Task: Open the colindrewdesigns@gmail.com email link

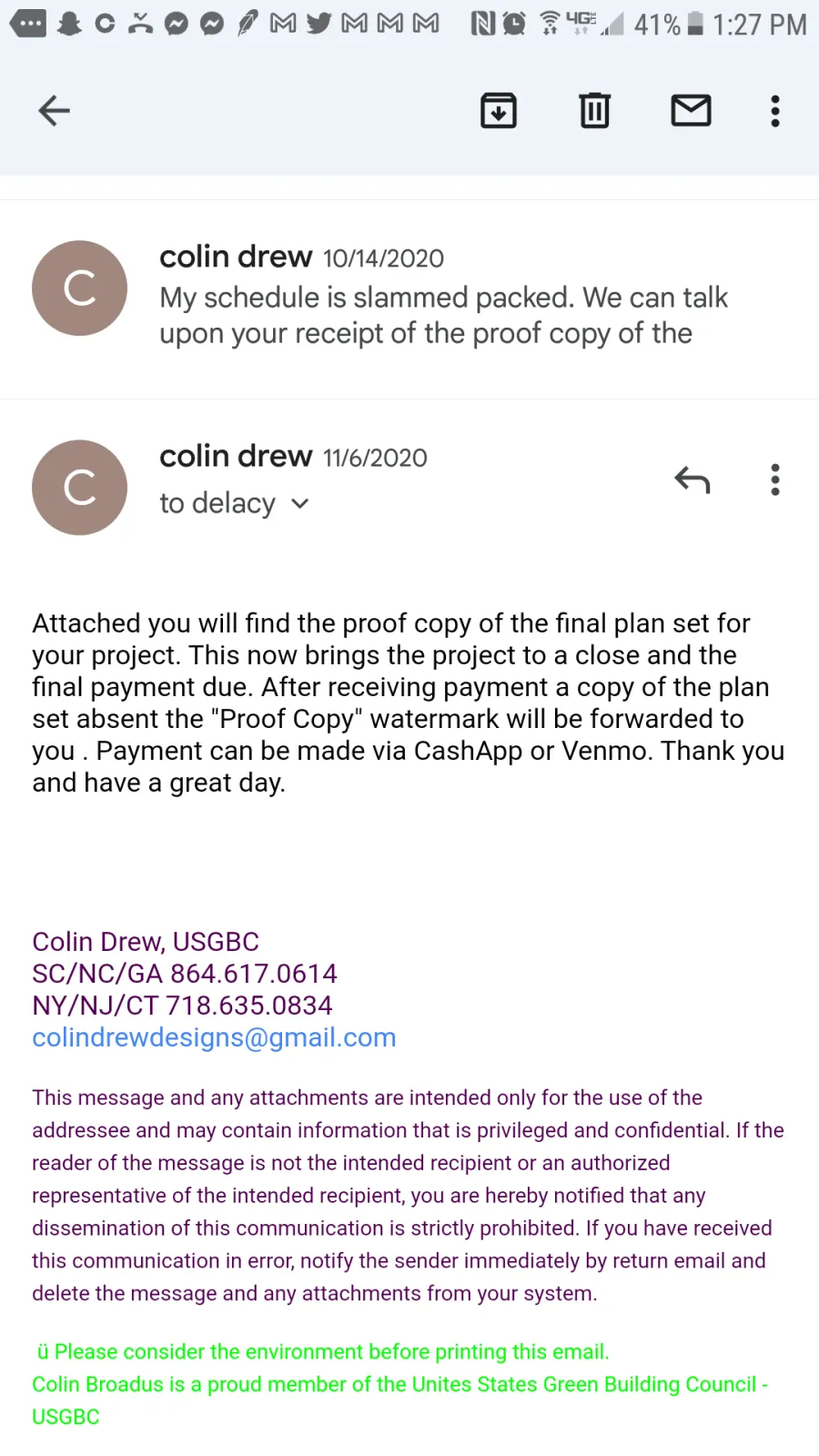Action: pos(214,1037)
